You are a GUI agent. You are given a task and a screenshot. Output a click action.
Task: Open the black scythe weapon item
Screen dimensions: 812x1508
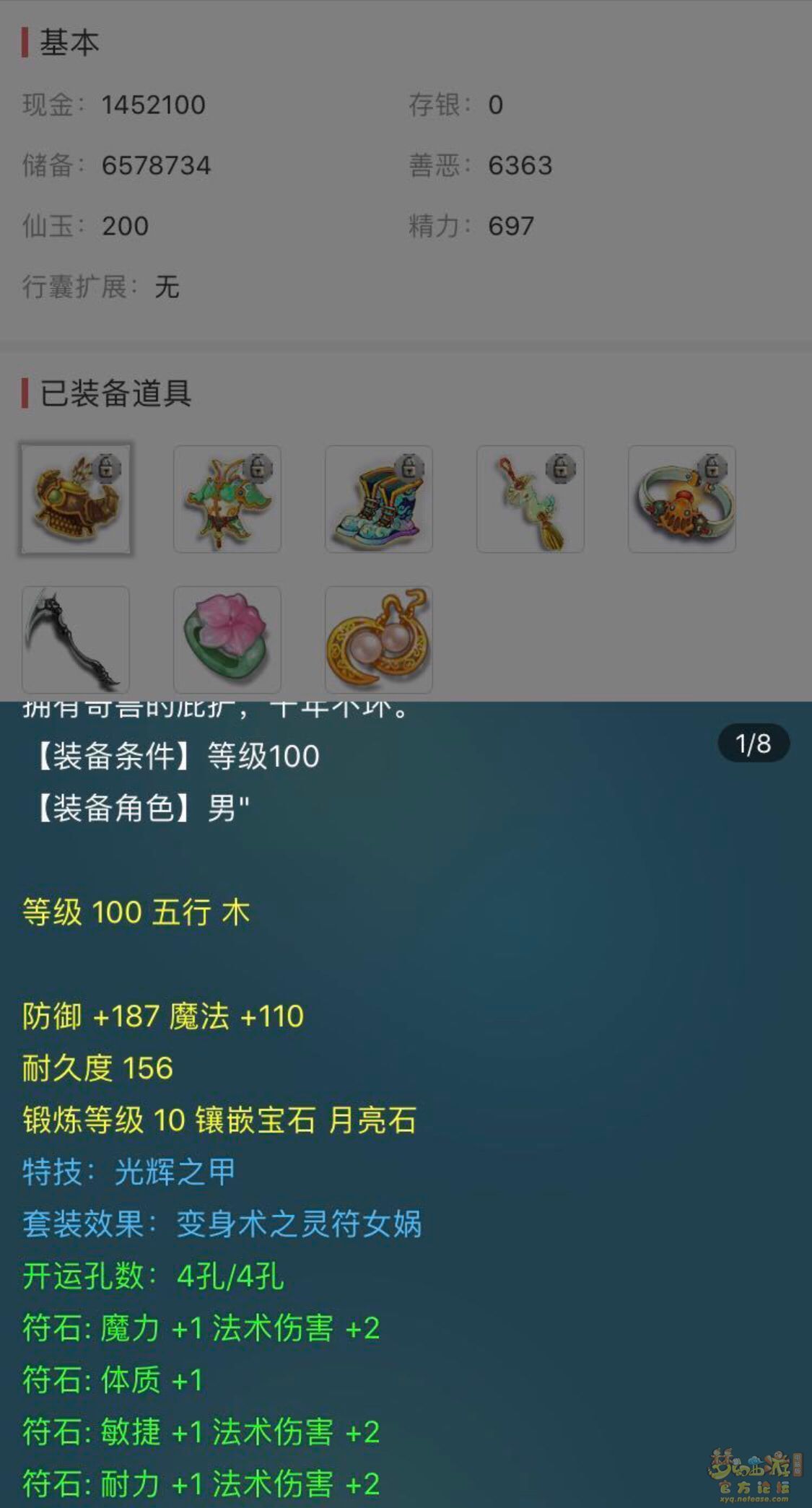click(x=76, y=640)
